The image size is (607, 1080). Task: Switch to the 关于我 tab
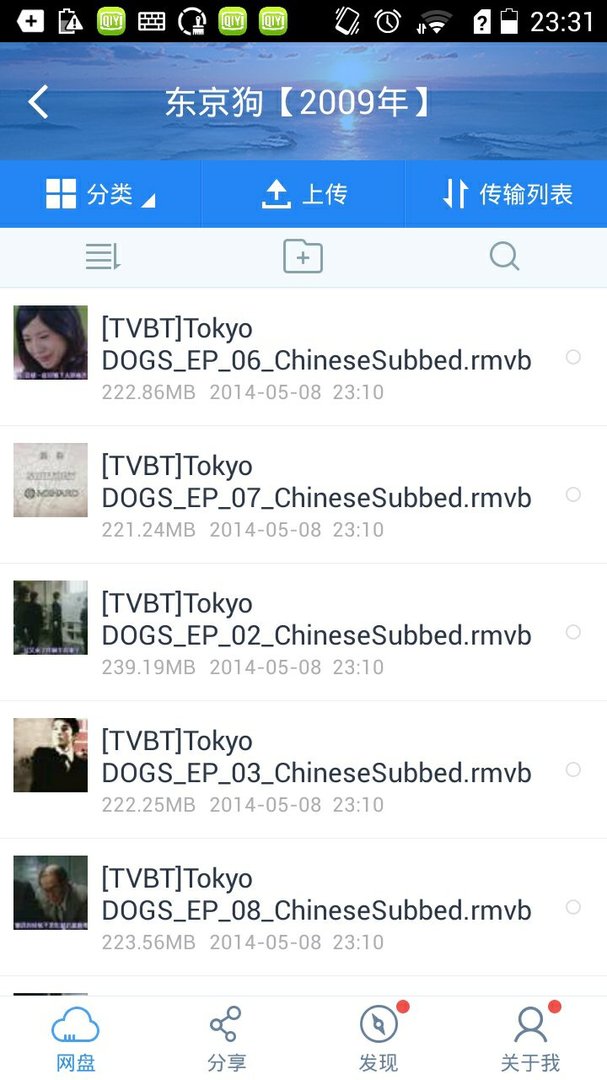pos(530,1038)
